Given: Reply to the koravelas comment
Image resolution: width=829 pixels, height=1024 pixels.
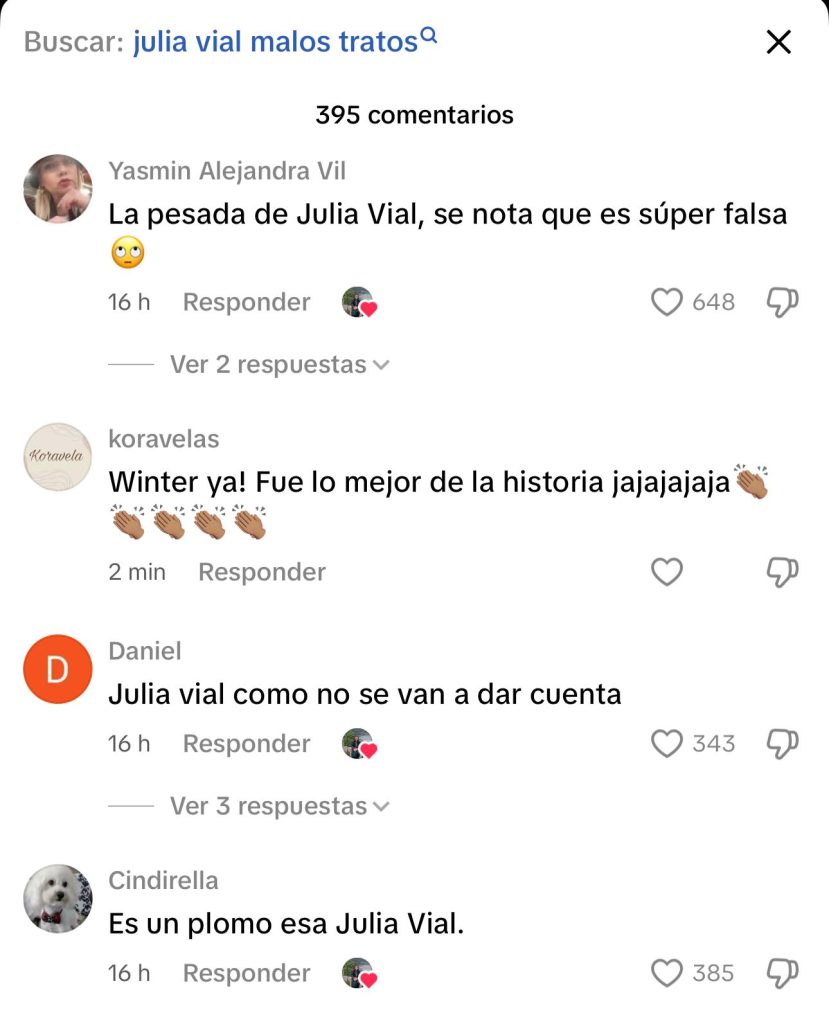Looking at the screenshot, I should click(x=262, y=572).
